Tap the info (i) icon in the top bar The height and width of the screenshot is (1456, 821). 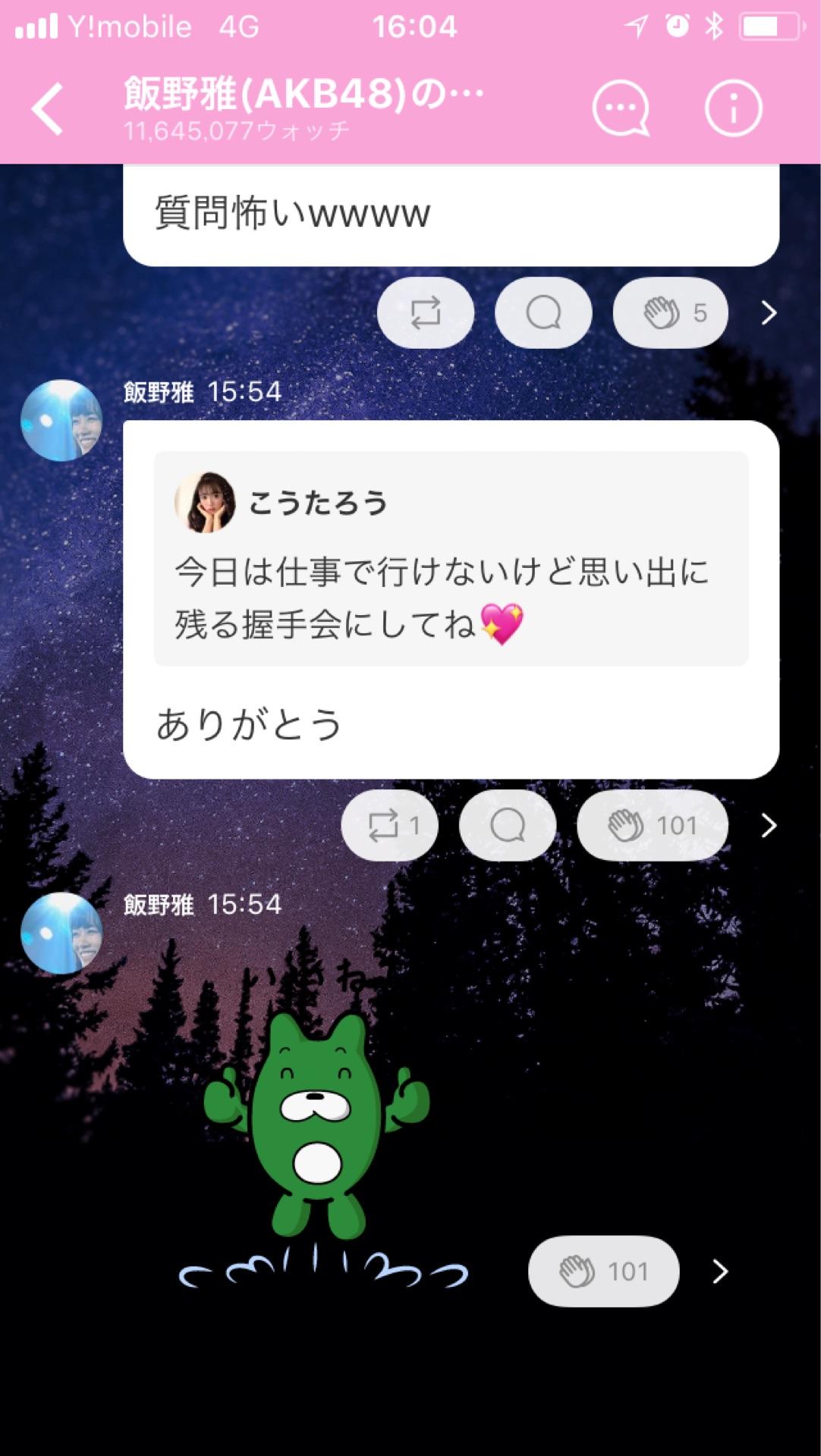click(733, 108)
